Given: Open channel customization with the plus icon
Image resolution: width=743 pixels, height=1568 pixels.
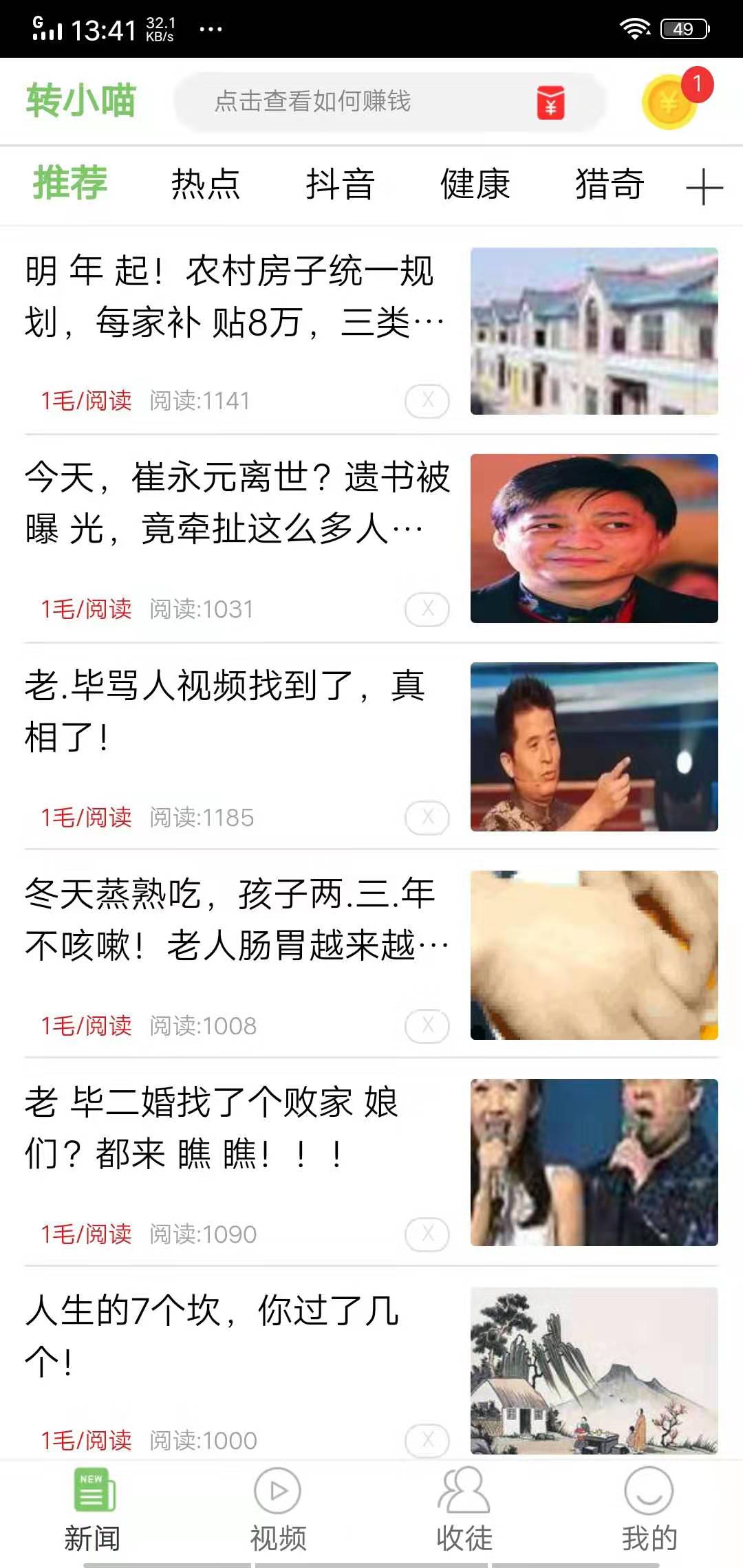Looking at the screenshot, I should [703, 187].
